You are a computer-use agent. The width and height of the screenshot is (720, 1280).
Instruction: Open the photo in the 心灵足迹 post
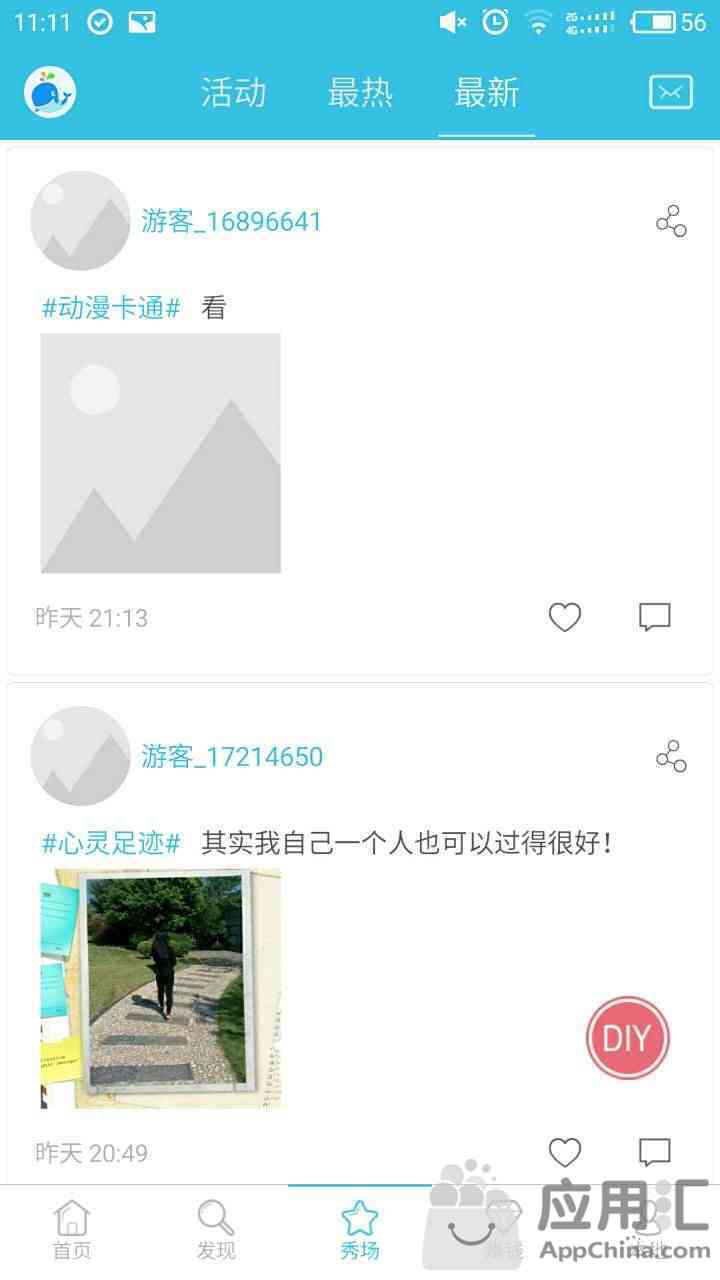coord(161,988)
